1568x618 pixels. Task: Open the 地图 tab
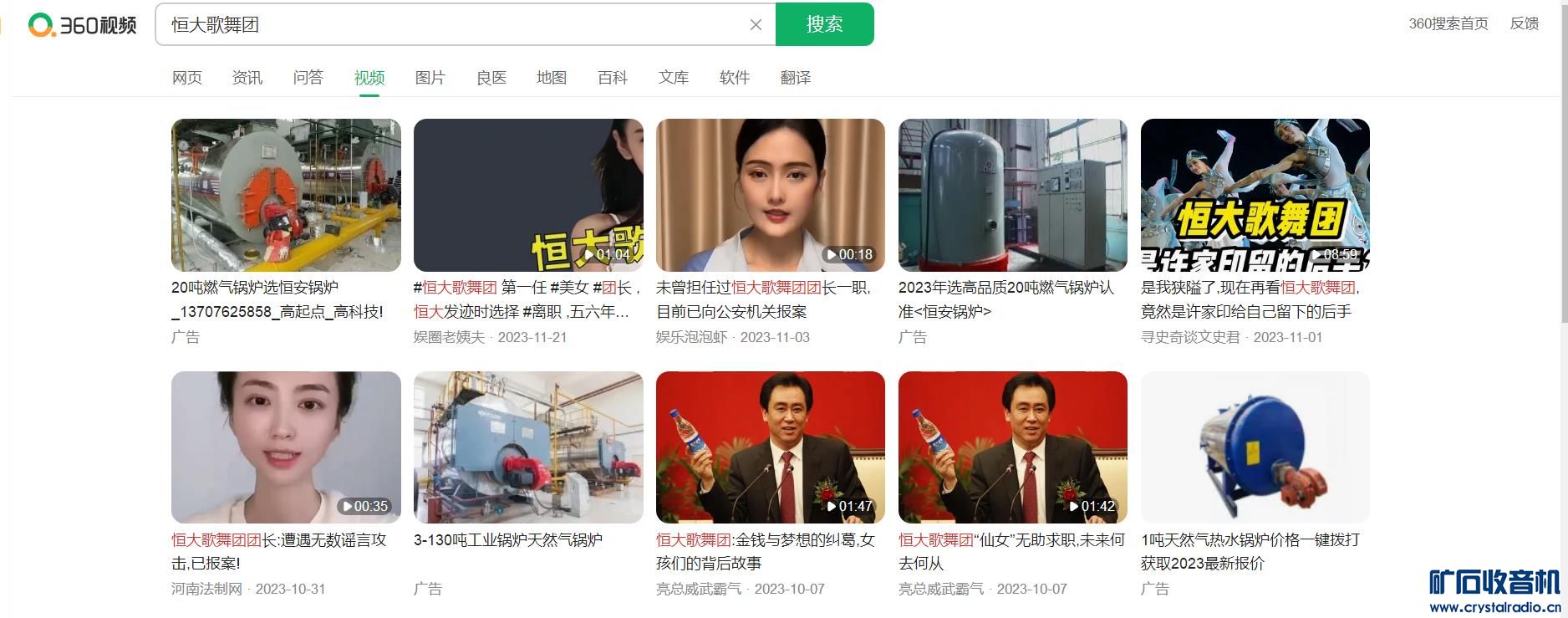coord(552,78)
